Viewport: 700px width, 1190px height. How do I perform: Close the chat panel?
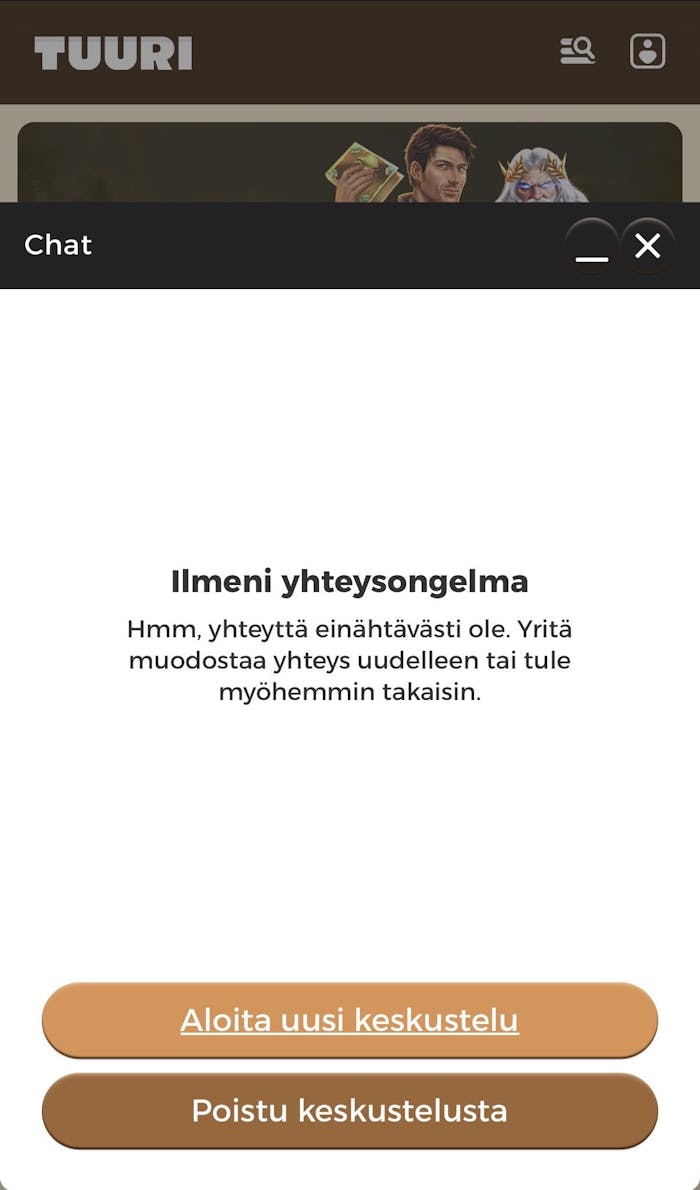click(x=648, y=246)
